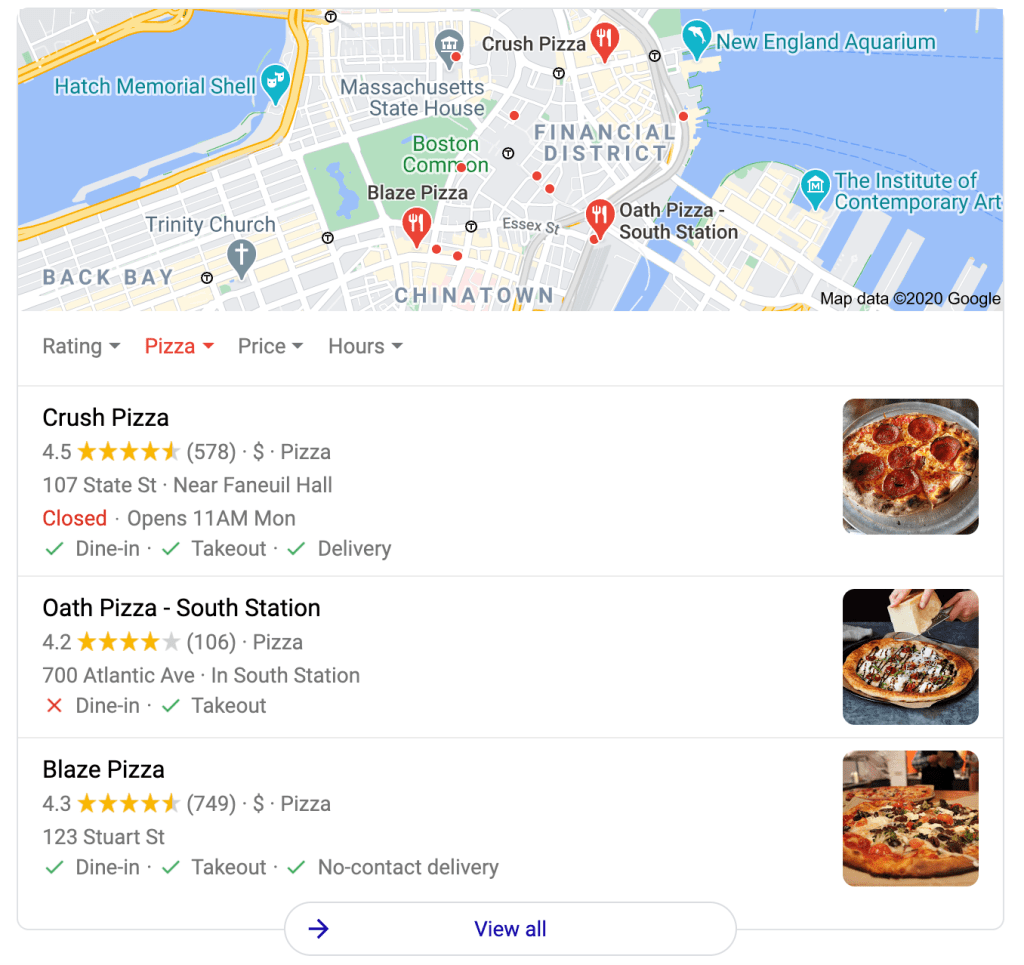The width and height of the screenshot is (1024, 965).
Task: Open the Price filter dropdown
Action: pos(270,346)
